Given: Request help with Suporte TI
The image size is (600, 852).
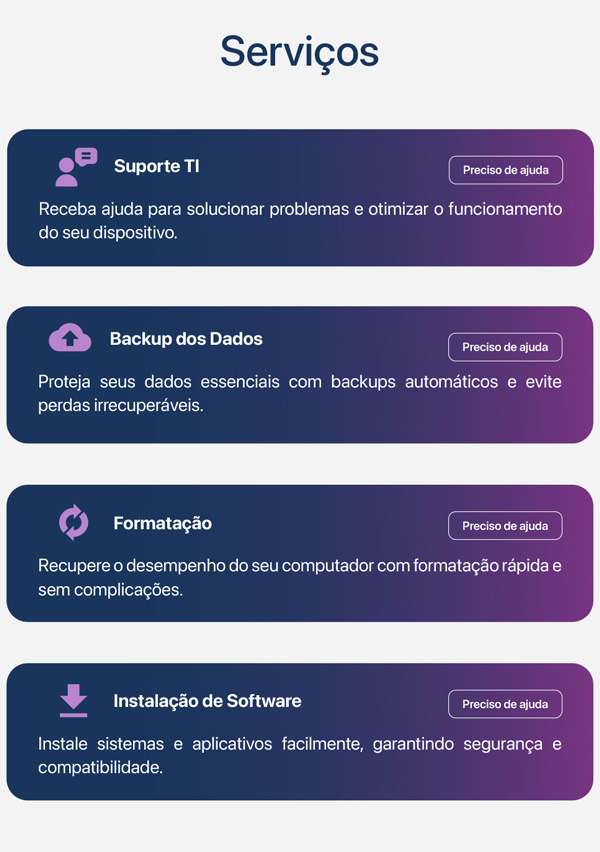Looking at the screenshot, I should (505, 170).
